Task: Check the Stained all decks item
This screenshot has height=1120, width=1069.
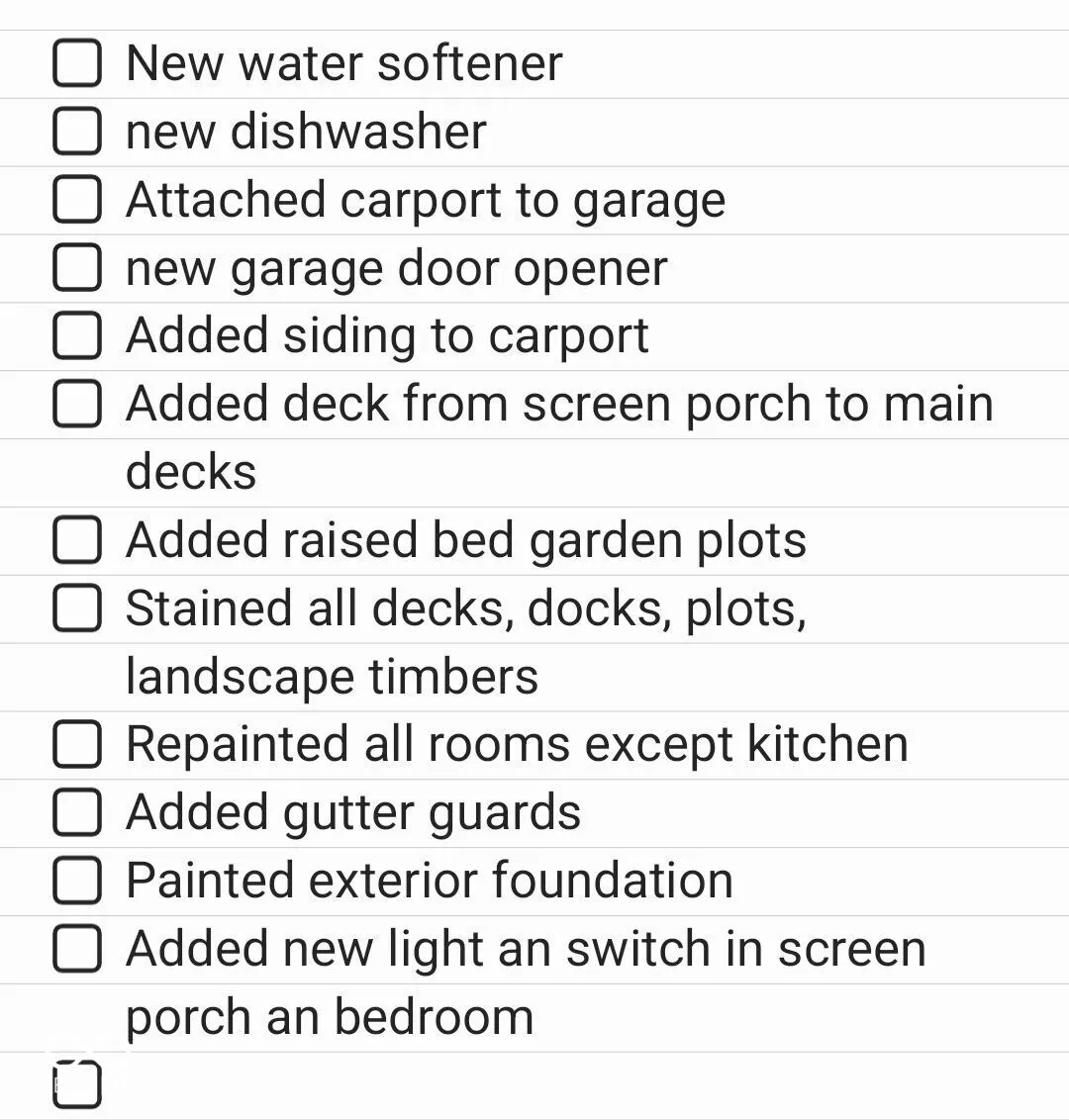Action: point(77,608)
